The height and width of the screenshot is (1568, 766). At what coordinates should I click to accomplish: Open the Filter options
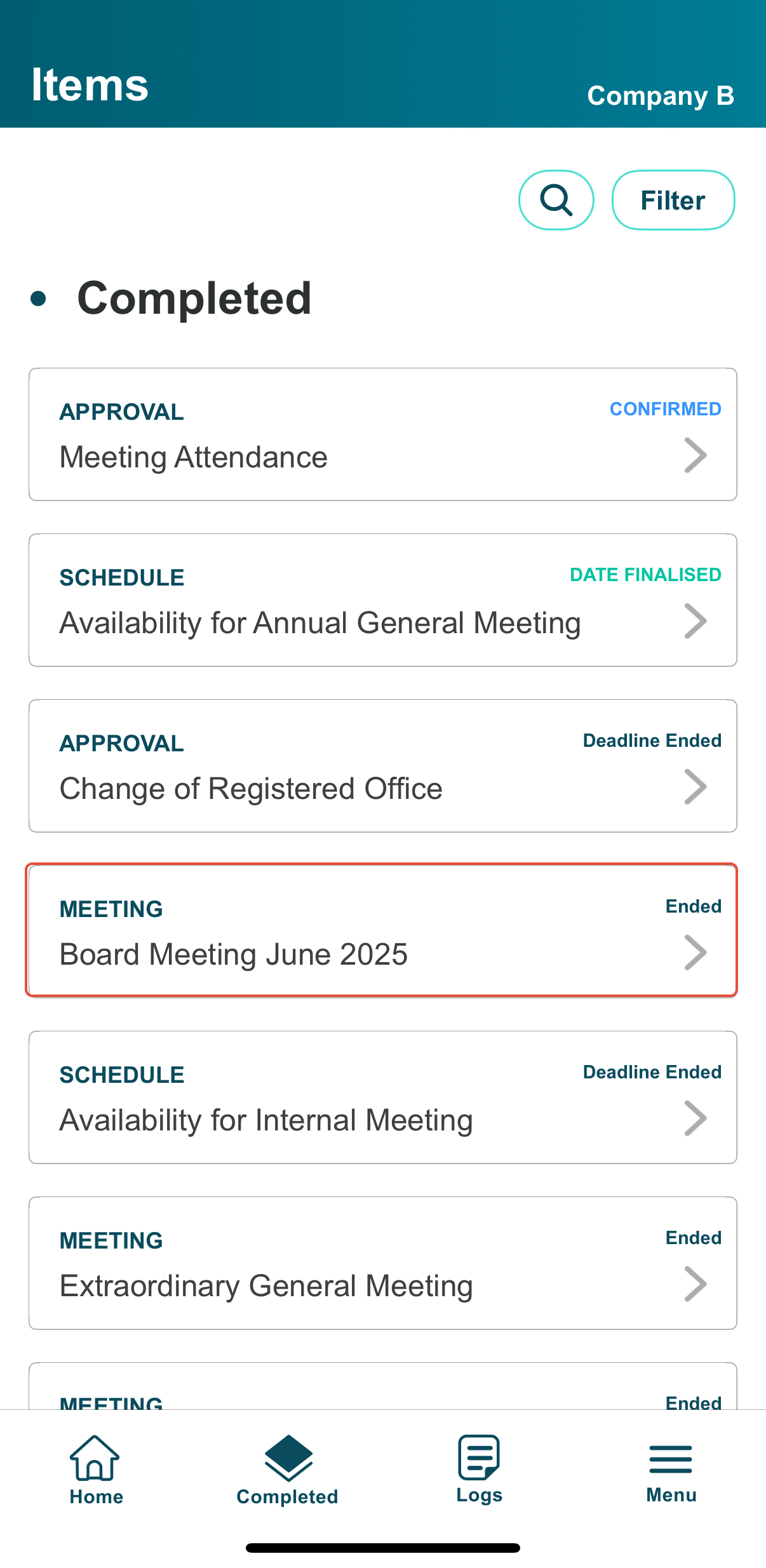point(673,200)
